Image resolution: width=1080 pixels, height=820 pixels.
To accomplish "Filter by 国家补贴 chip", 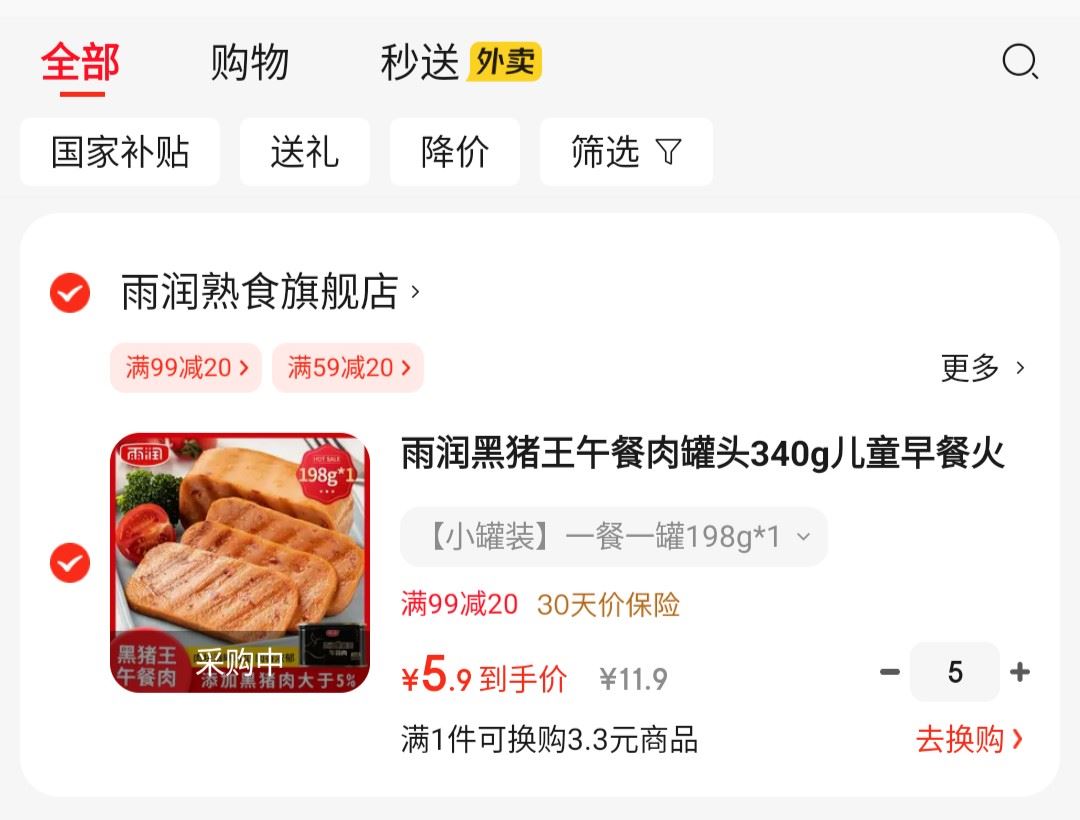I will point(120,152).
